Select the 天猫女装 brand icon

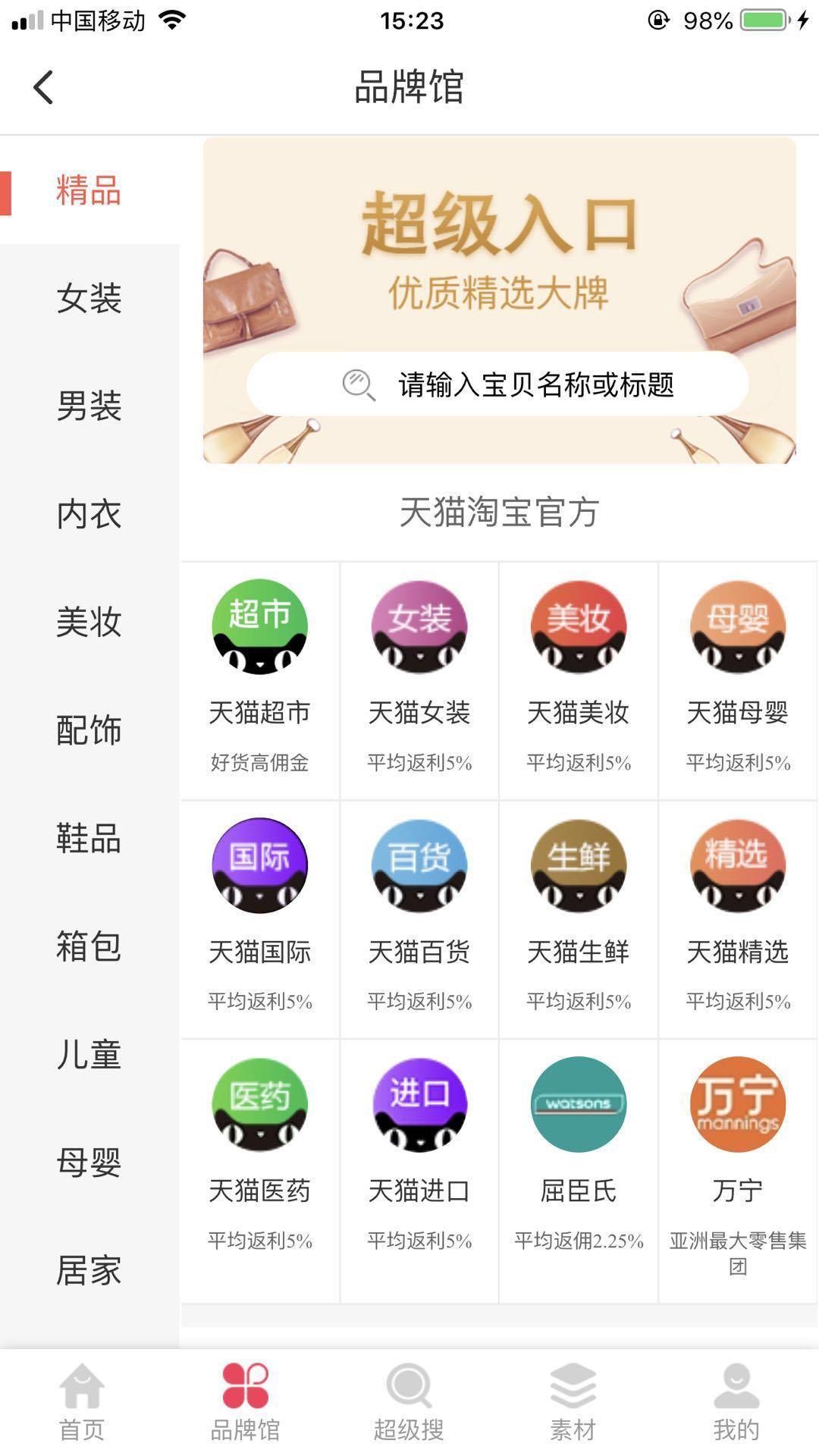point(419,626)
